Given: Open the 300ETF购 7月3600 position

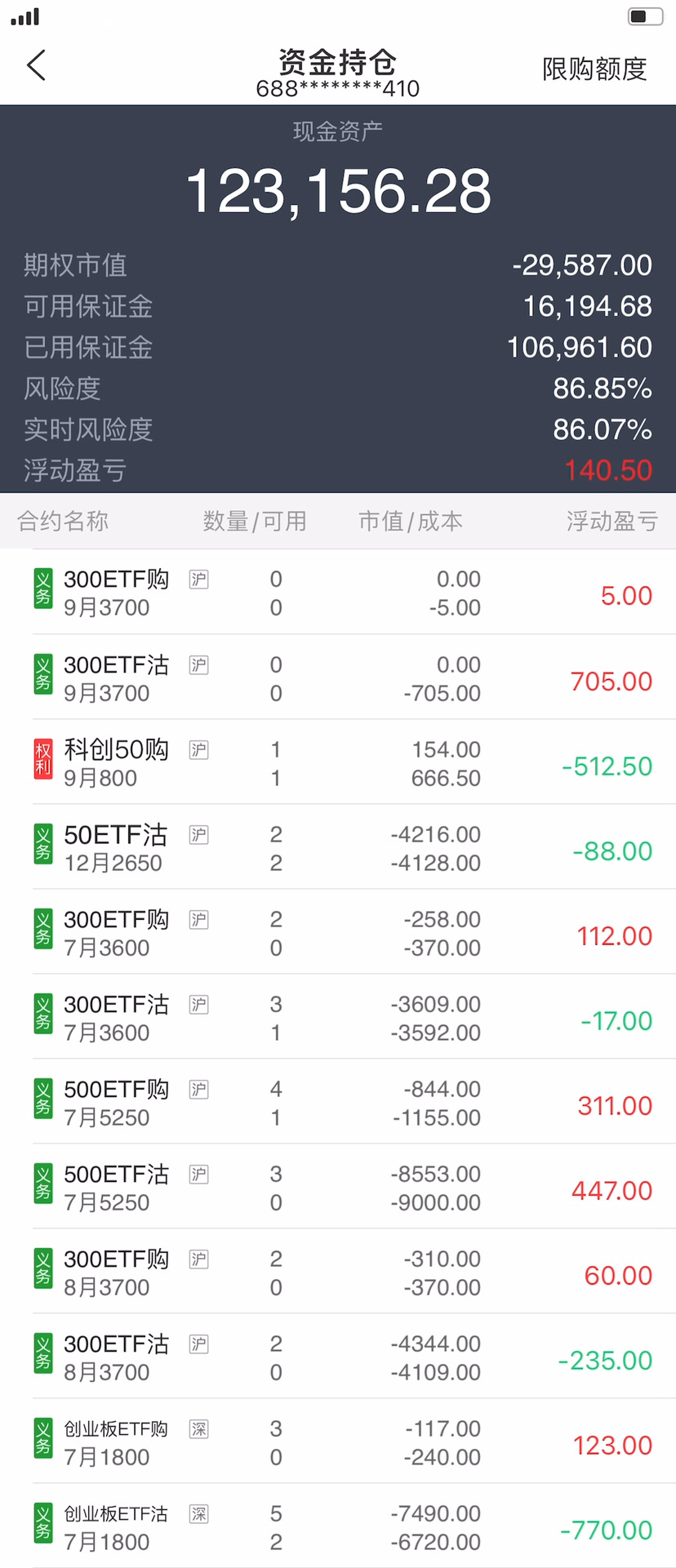Looking at the screenshot, I should 338,933.
